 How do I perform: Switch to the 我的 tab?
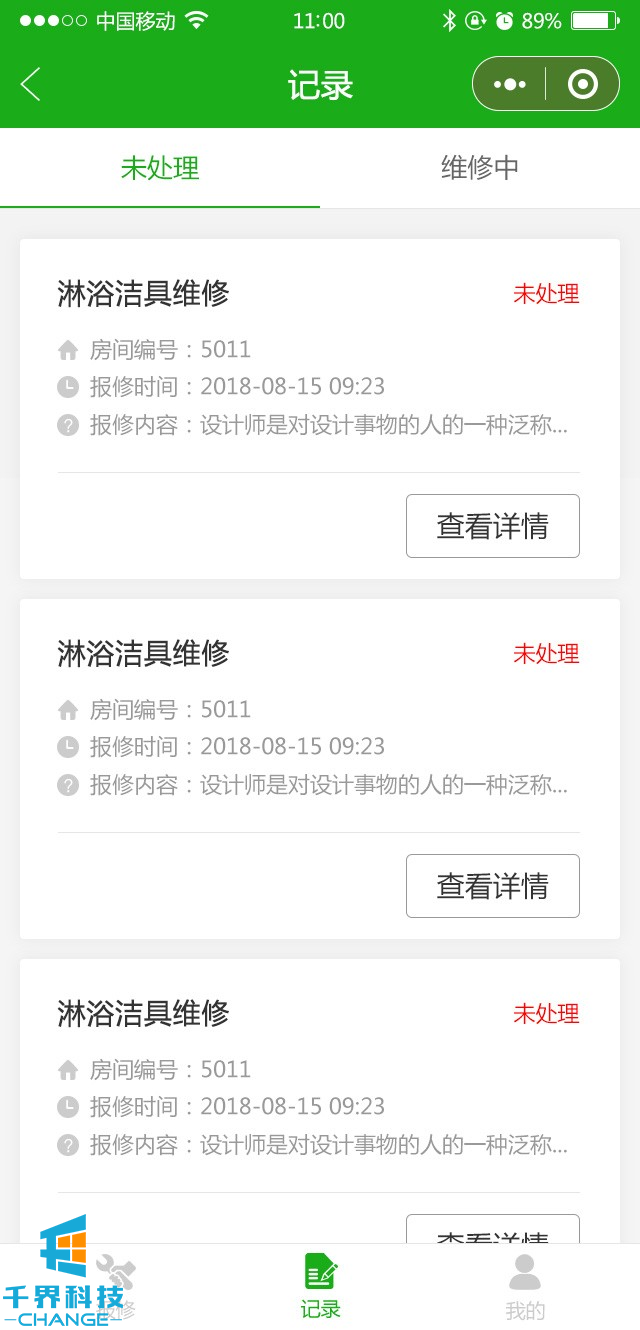coord(525,1286)
